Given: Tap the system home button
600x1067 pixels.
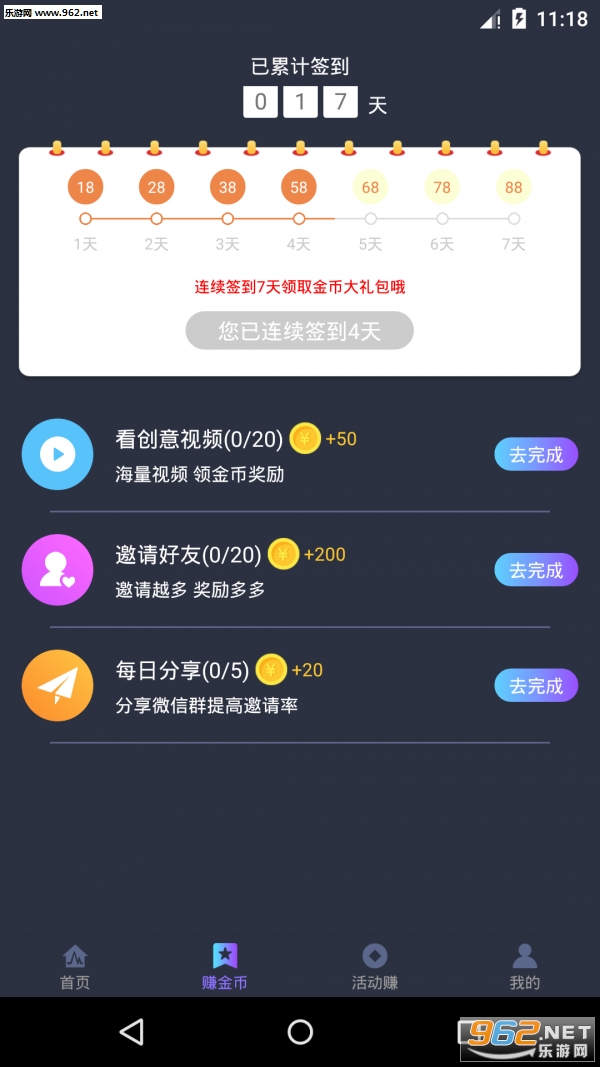Looking at the screenshot, I should point(300,1032).
